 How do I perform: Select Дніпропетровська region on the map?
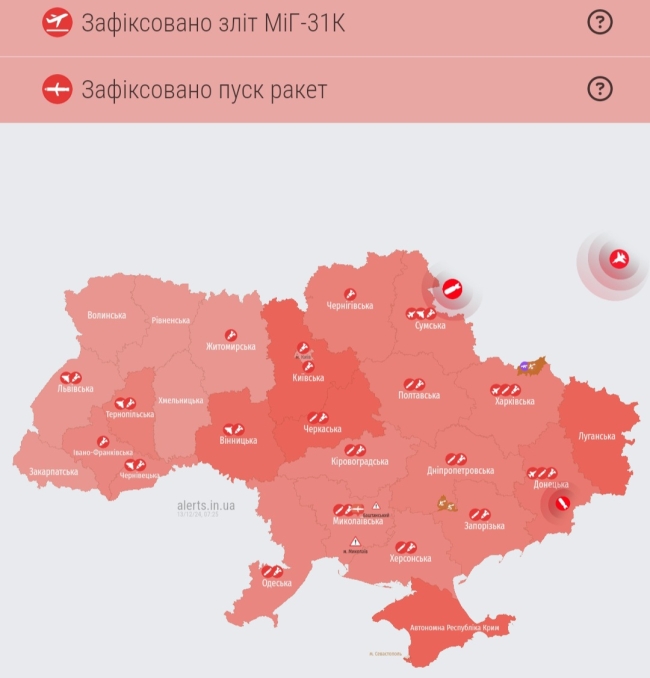[459, 469]
